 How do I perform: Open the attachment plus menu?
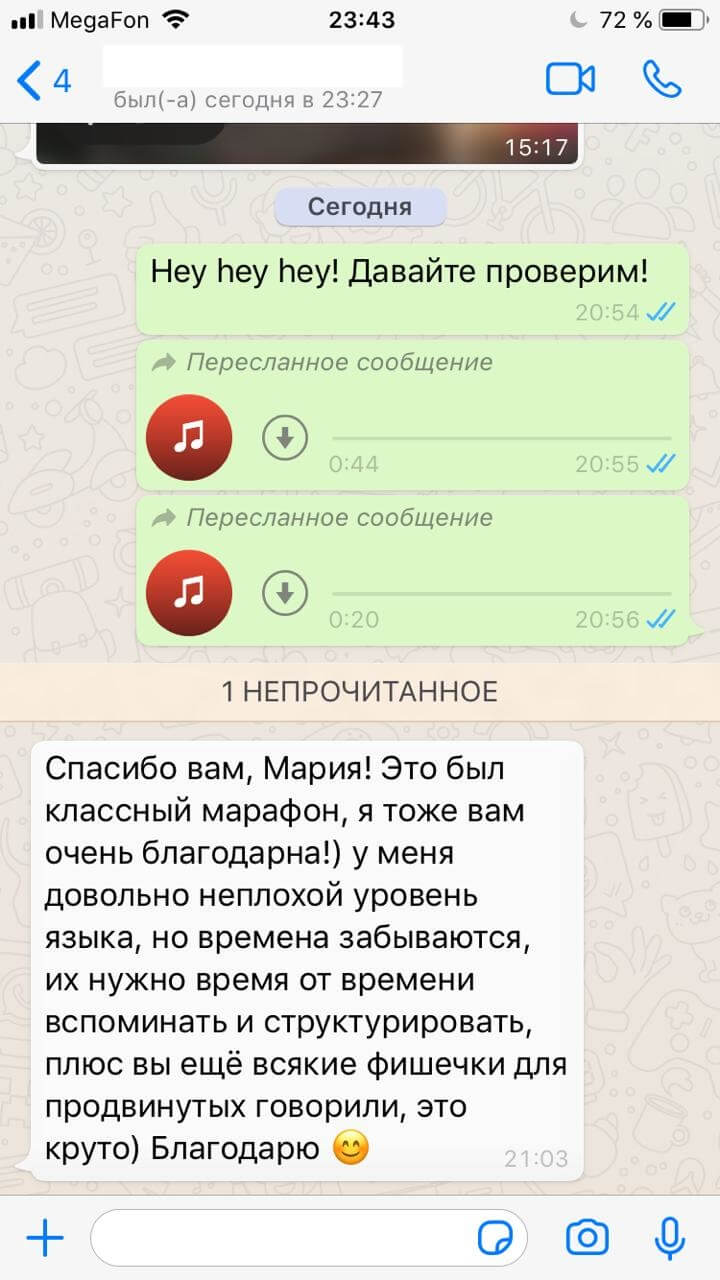pos(45,1239)
